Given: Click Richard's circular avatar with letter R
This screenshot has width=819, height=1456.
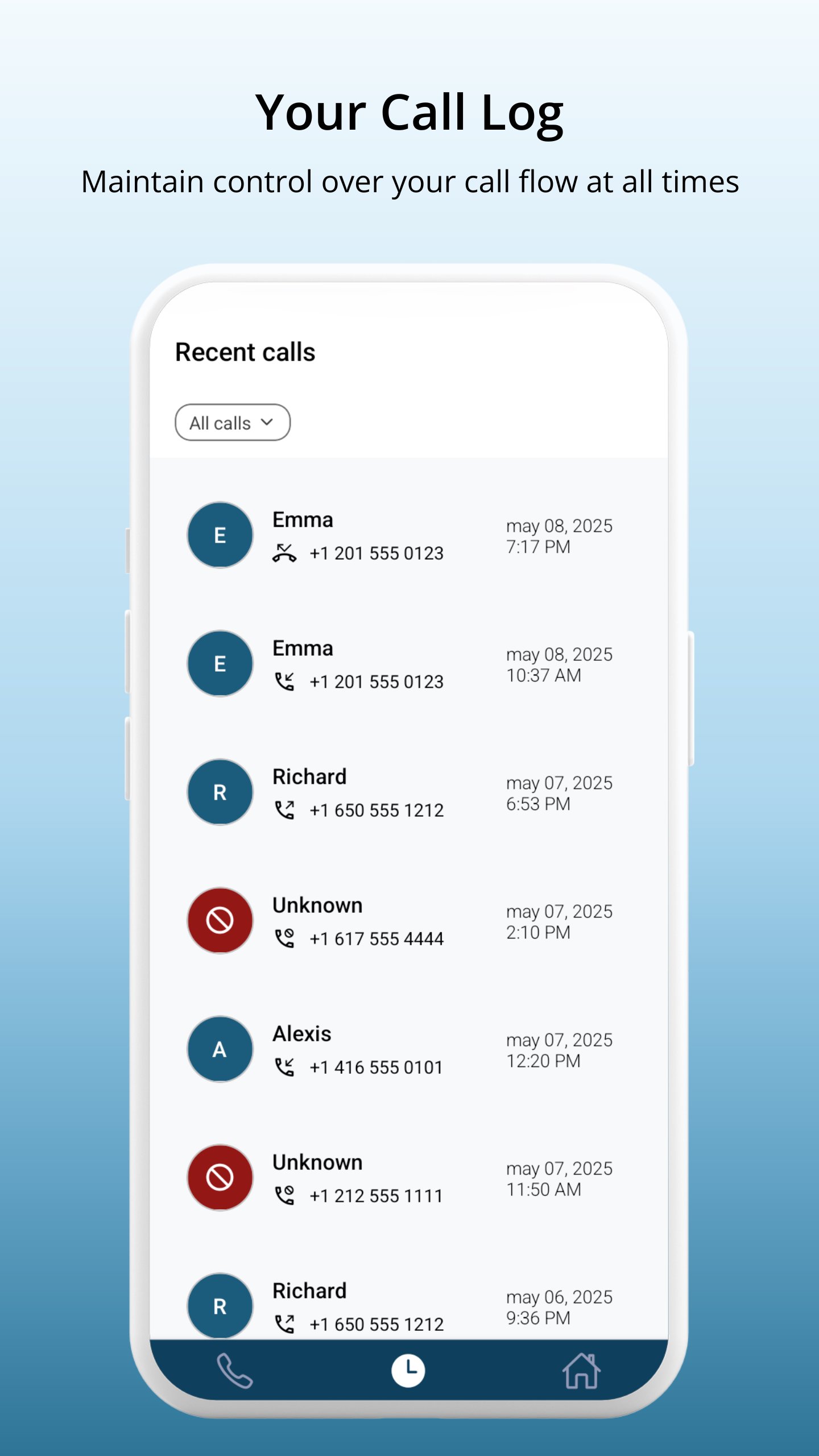Looking at the screenshot, I should coord(221,793).
